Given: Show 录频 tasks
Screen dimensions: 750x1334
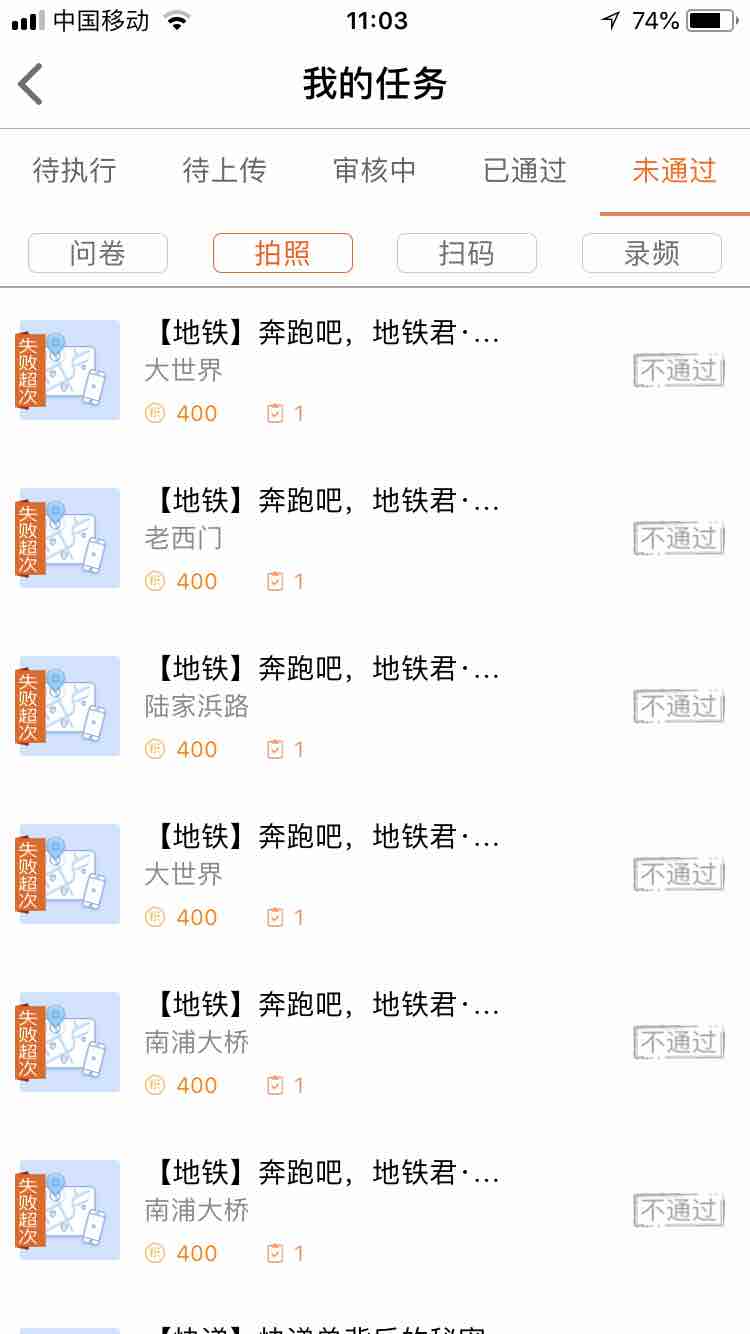Looking at the screenshot, I should point(652,253).
